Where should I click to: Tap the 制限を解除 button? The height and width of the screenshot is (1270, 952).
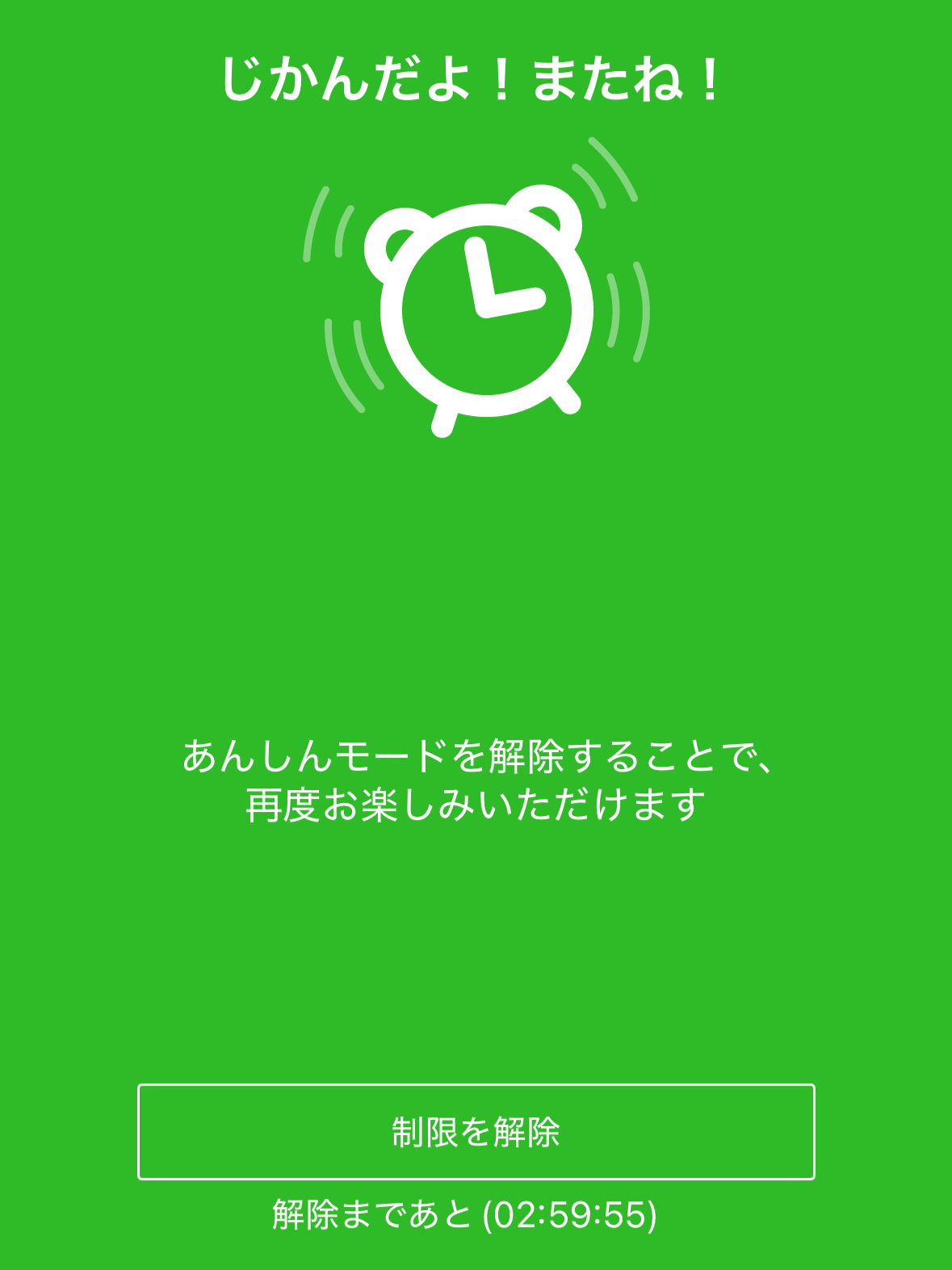[476, 1131]
